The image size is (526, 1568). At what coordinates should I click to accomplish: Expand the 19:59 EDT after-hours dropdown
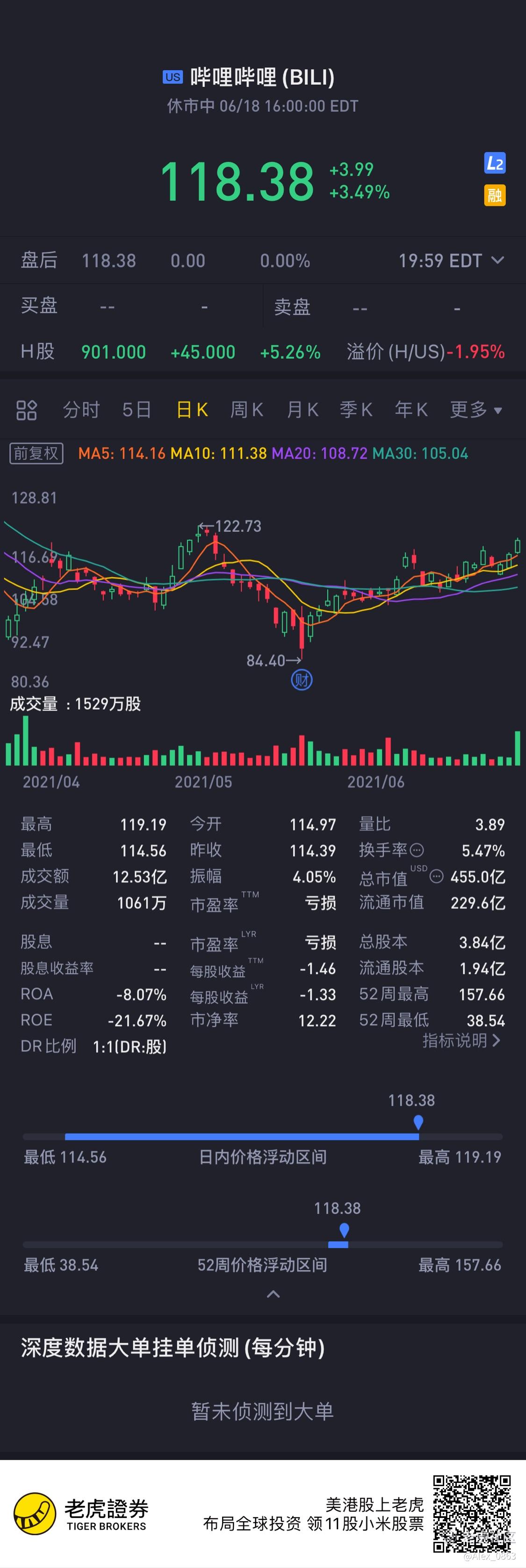[451, 261]
